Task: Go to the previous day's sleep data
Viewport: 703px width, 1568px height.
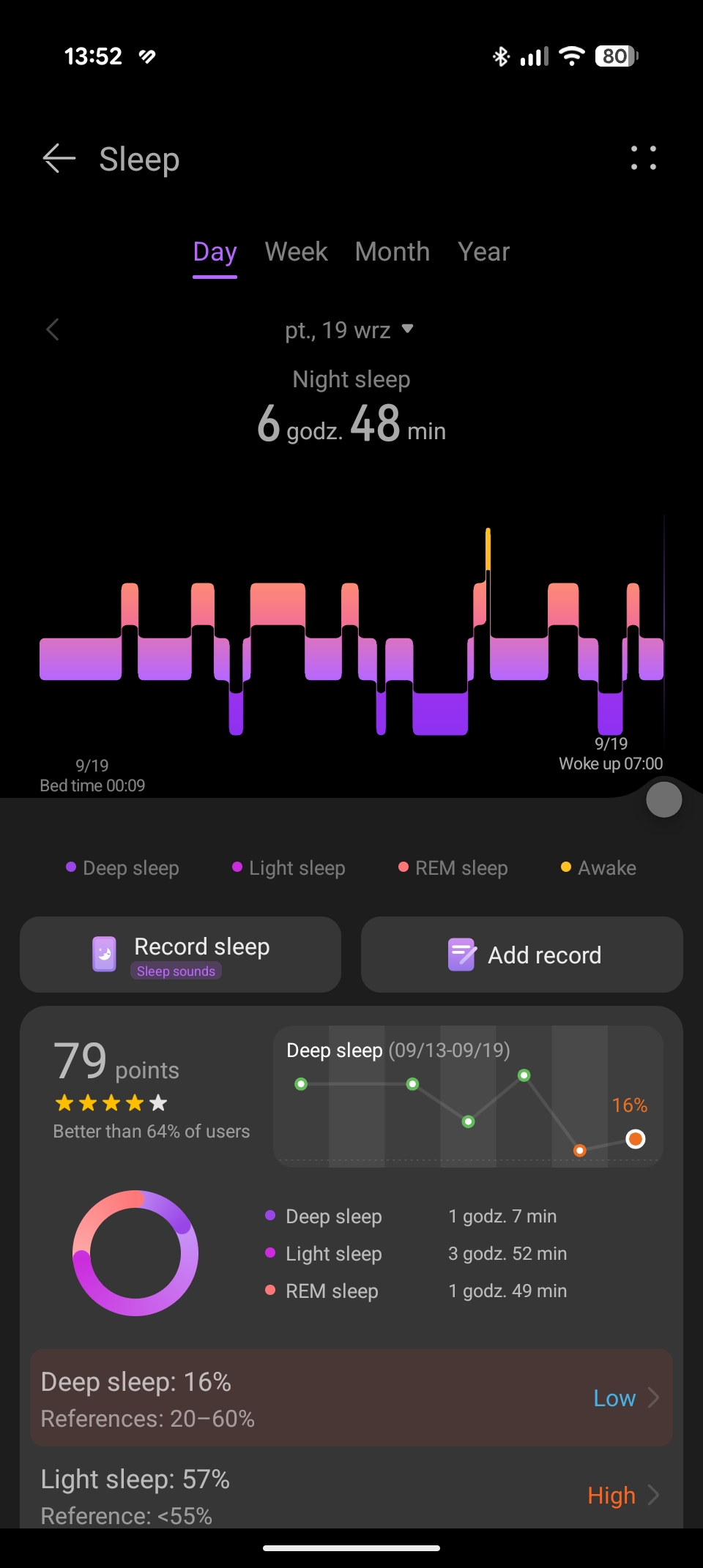Action: click(x=53, y=329)
